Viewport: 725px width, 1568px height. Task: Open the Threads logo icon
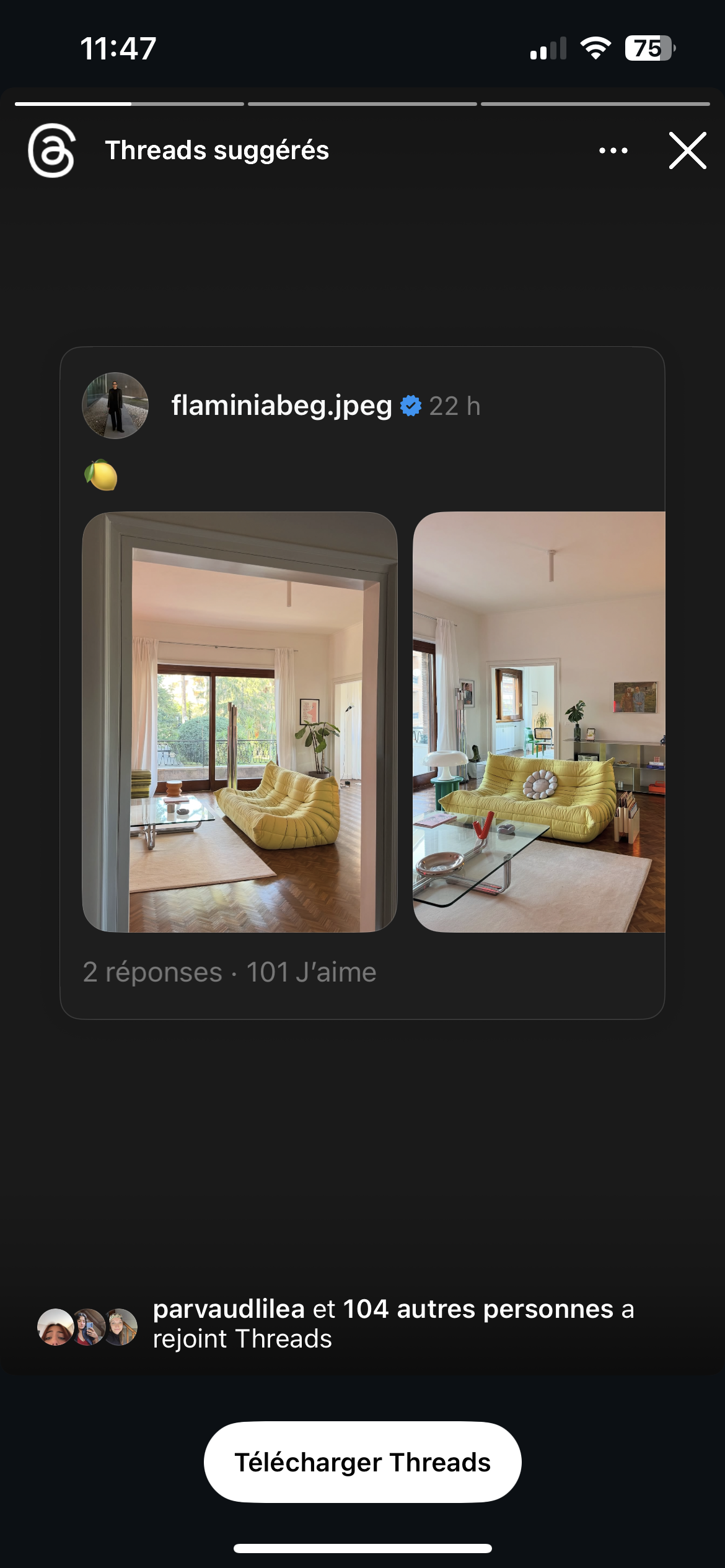pyautogui.click(x=51, y=150)
